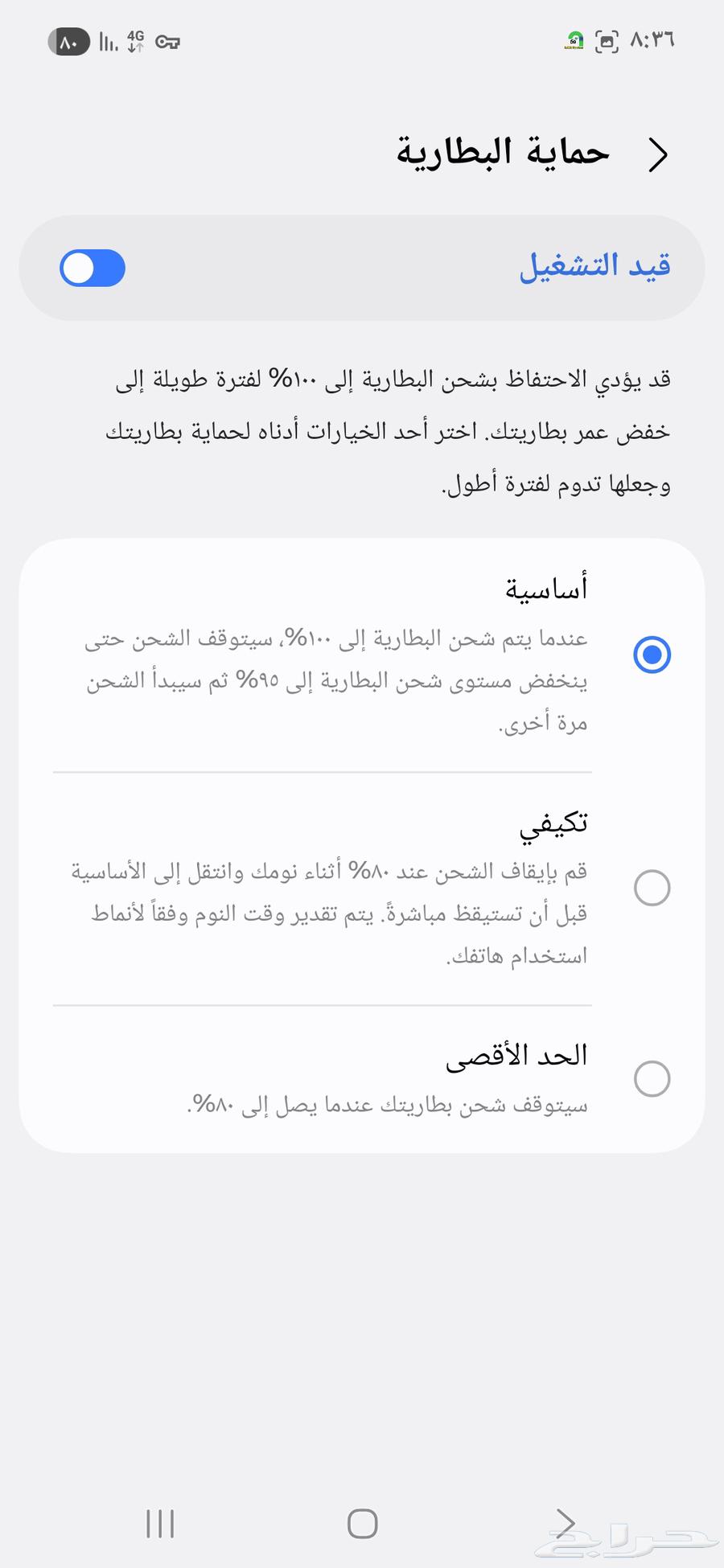
Task: Open the battery indicator icon on the left
Action: pyautogui.click(x=68, y=42)
